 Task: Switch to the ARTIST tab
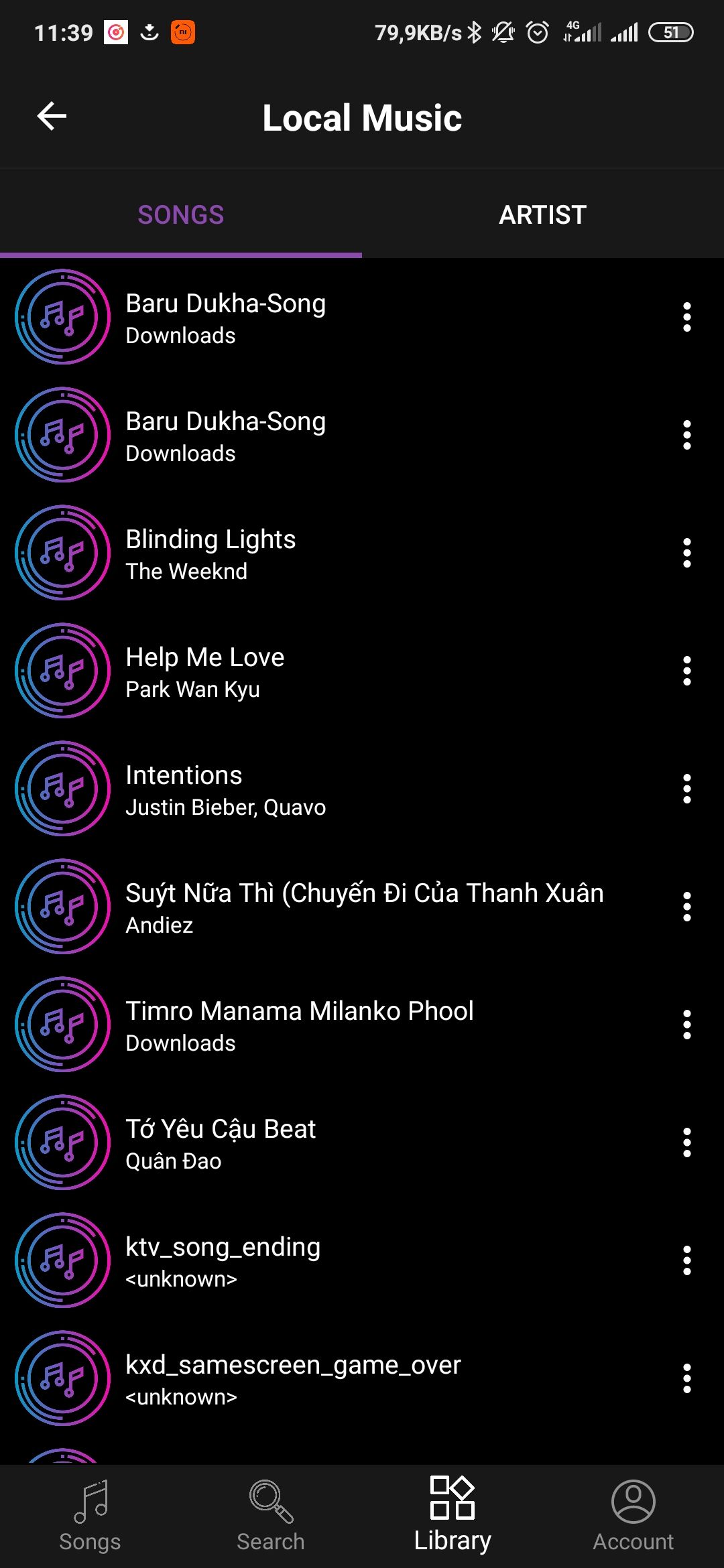pyautogui.click(x=543, y=214)
